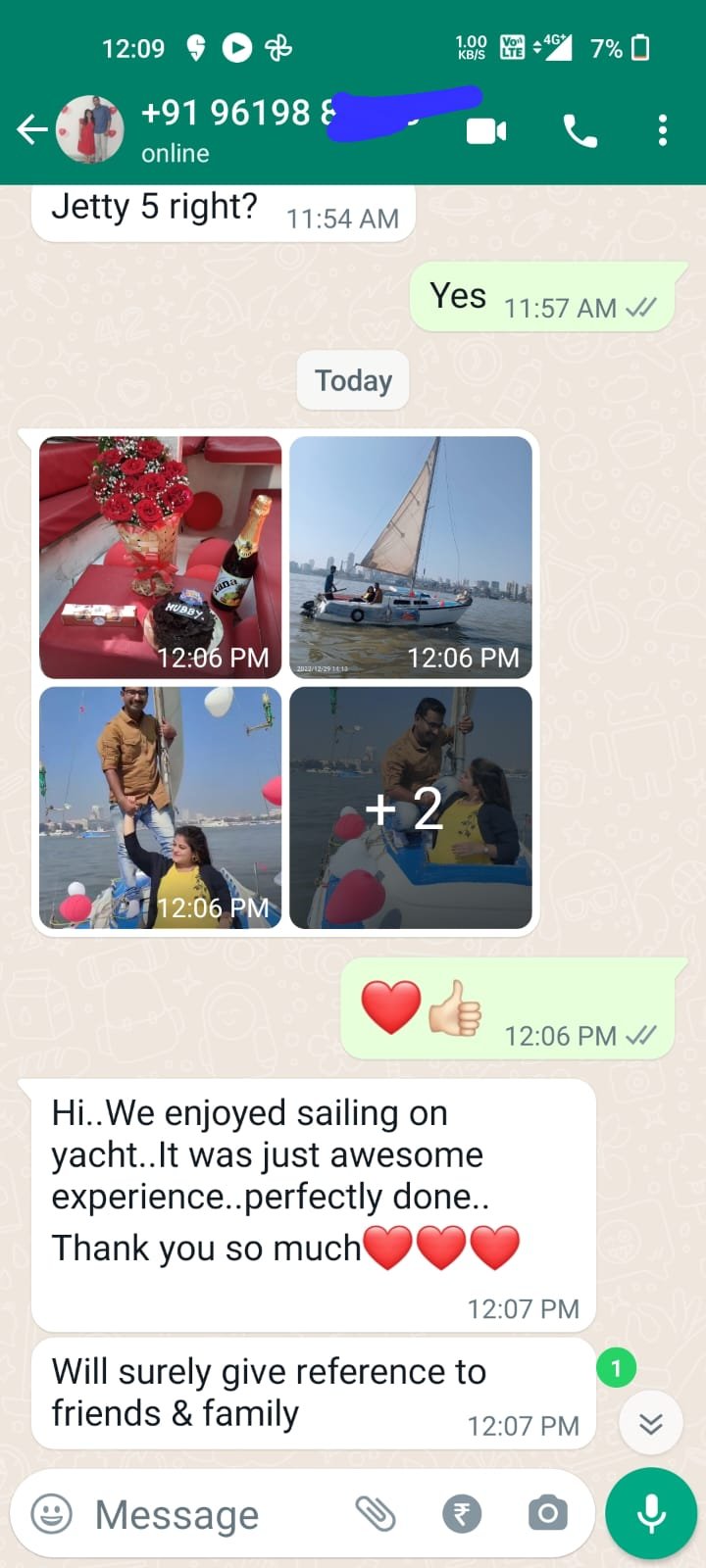Open the contact's profile picture

tap(90, 129)
